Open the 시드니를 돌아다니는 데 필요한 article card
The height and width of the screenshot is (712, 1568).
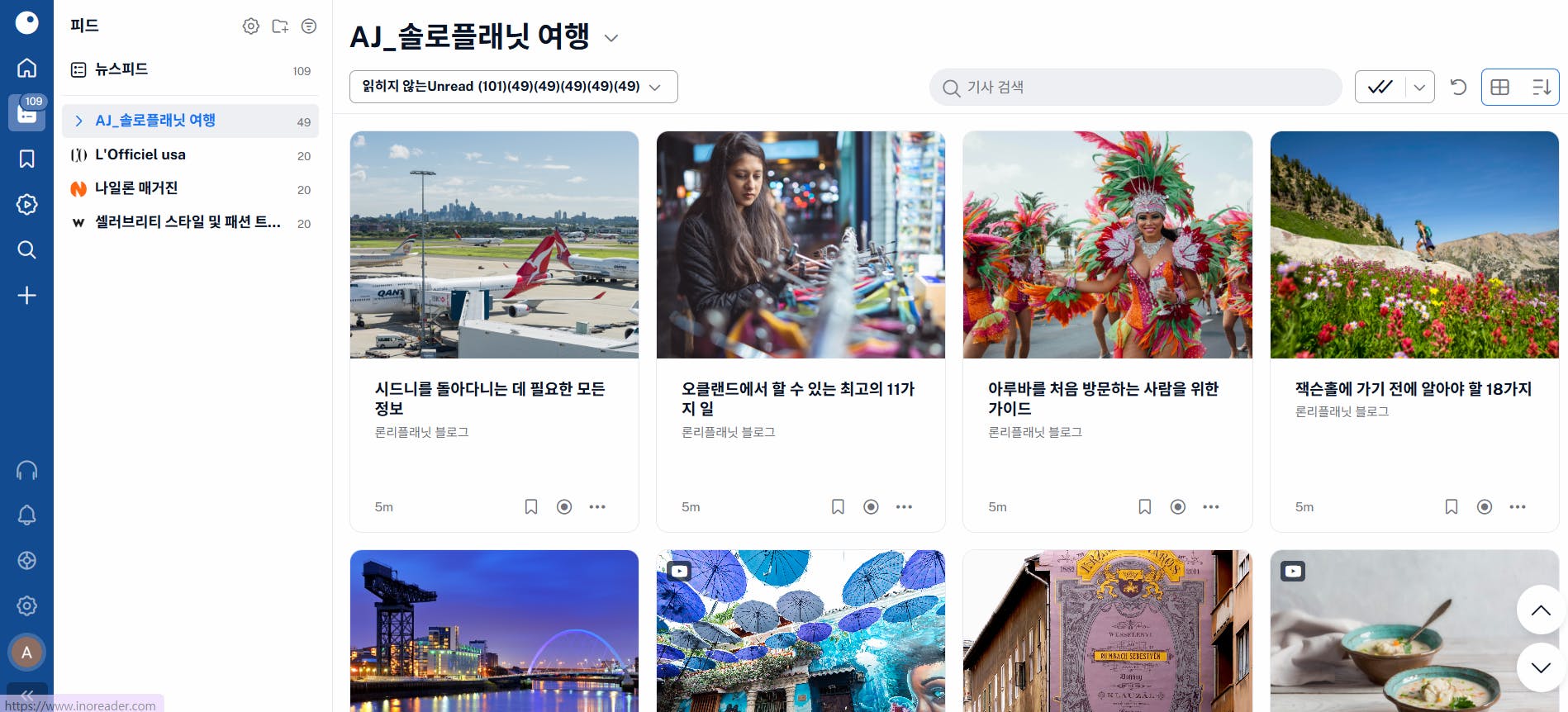tap(490, 397)
